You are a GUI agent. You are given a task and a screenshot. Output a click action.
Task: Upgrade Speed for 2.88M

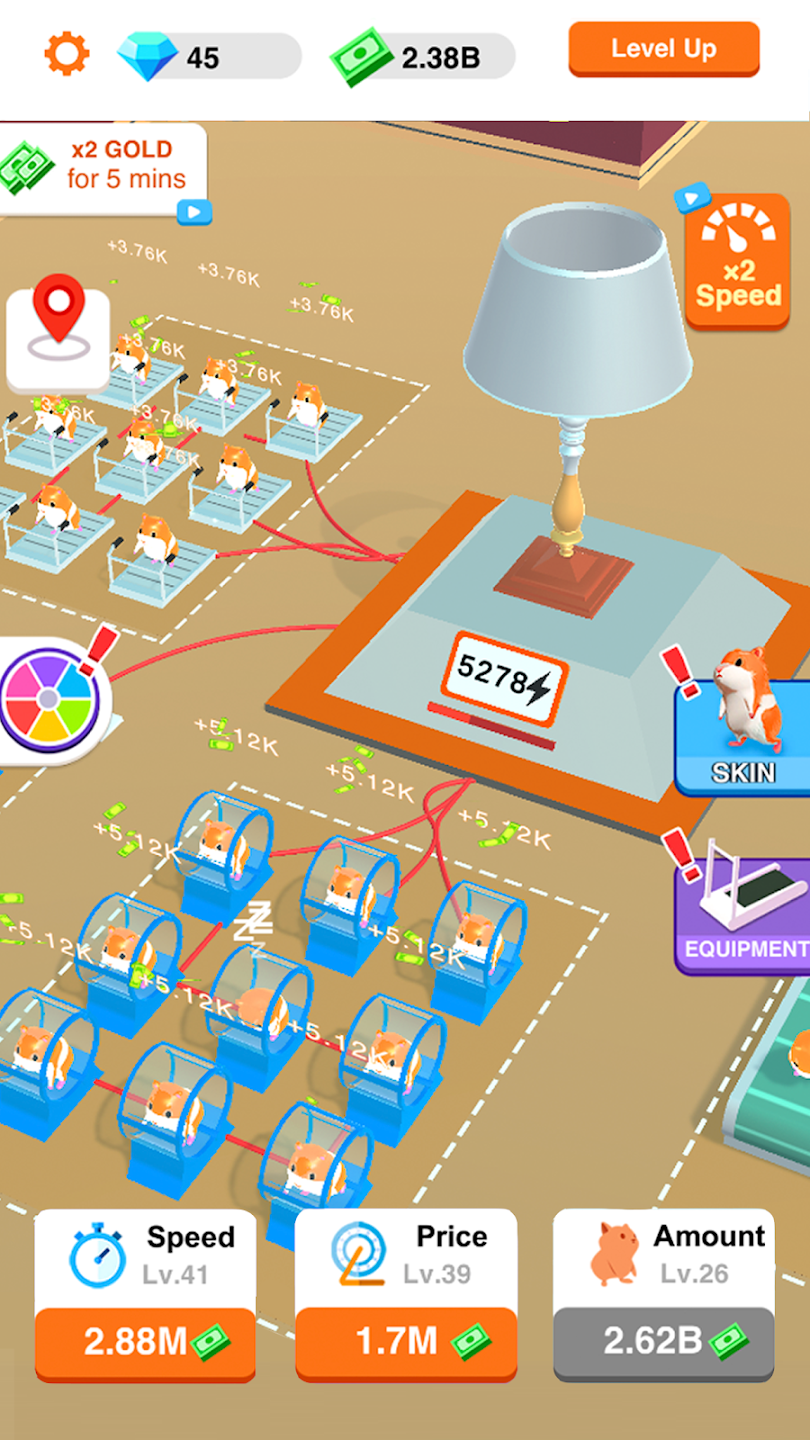coord(145,1342)
